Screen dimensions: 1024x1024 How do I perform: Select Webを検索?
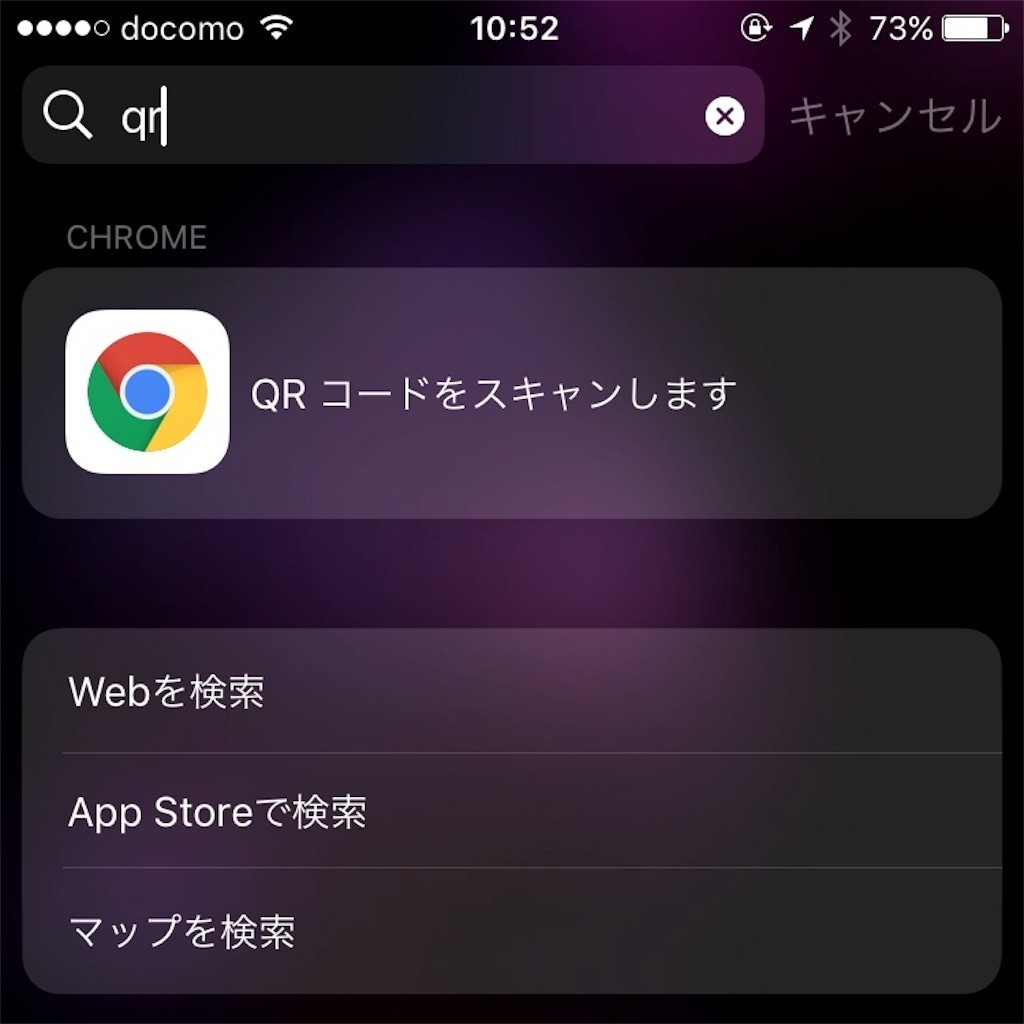click(510, 692)
